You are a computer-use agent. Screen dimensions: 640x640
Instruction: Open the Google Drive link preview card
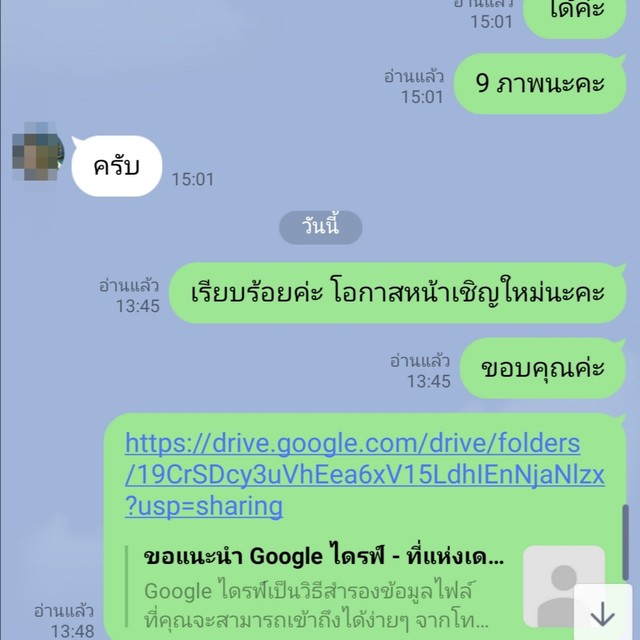pos(330,585)
